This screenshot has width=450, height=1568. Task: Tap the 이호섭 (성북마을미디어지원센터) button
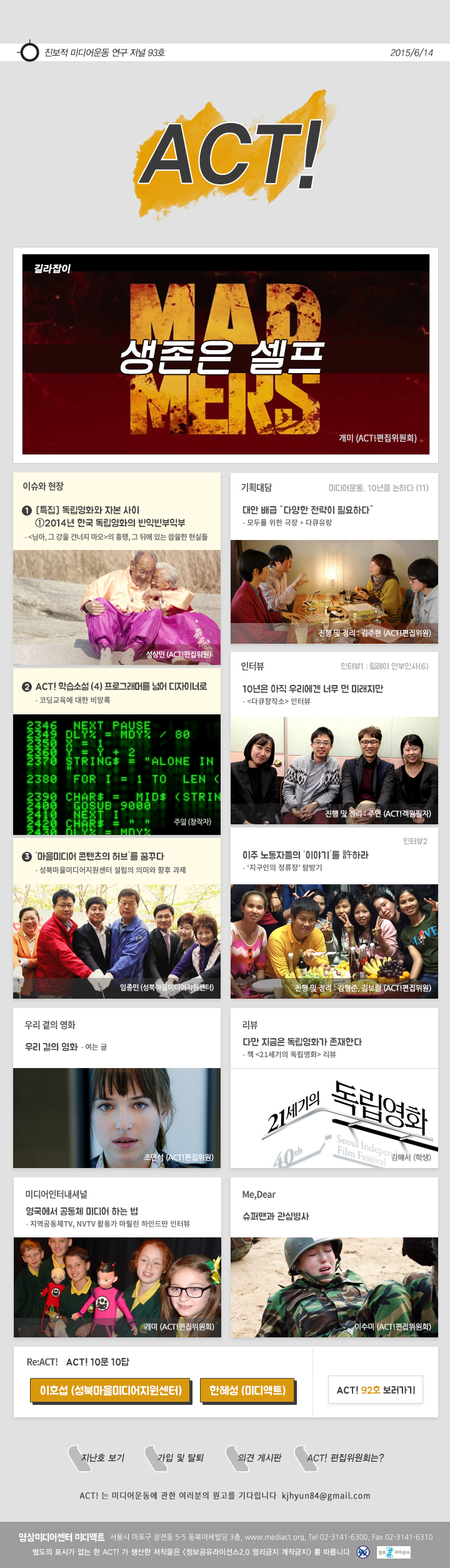111,1391
